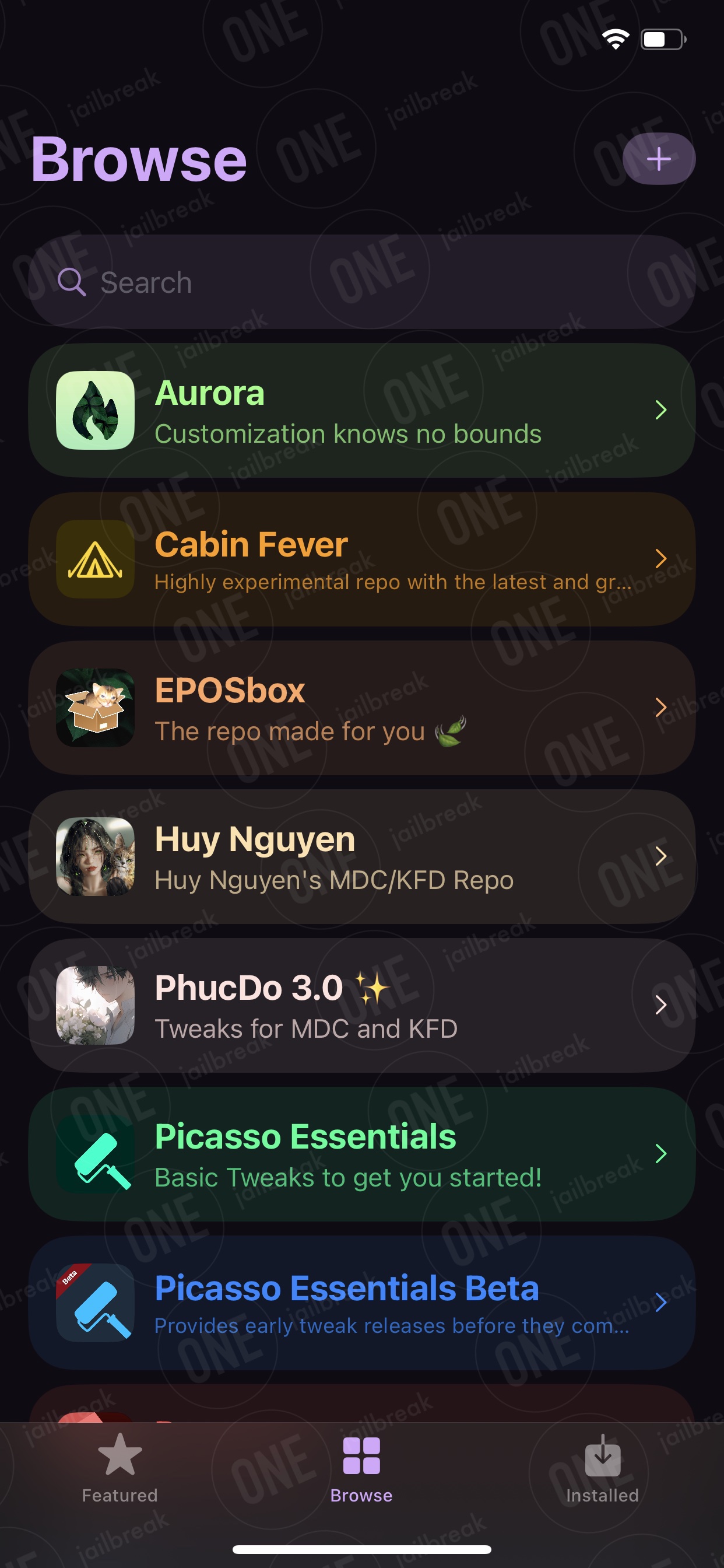
Task: Go to the Installed tab
Action: pos(602,1468)
